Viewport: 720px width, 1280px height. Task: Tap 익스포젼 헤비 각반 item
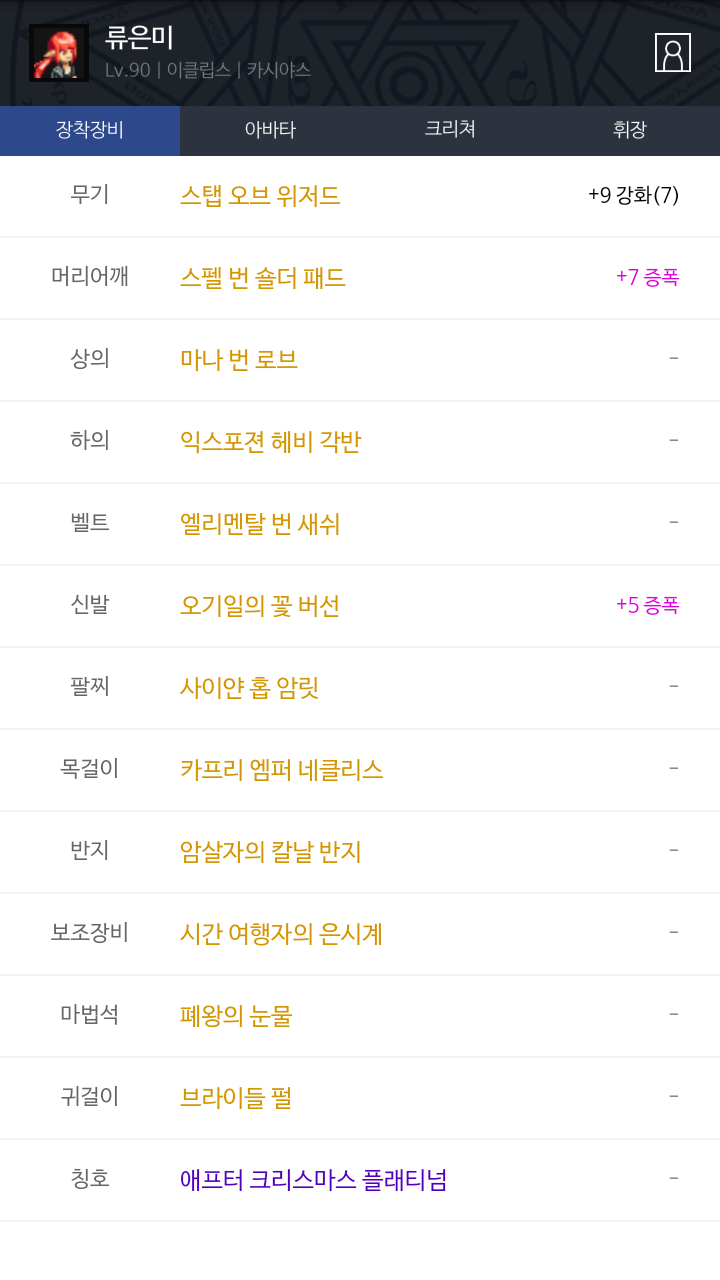tap(270, 442)
